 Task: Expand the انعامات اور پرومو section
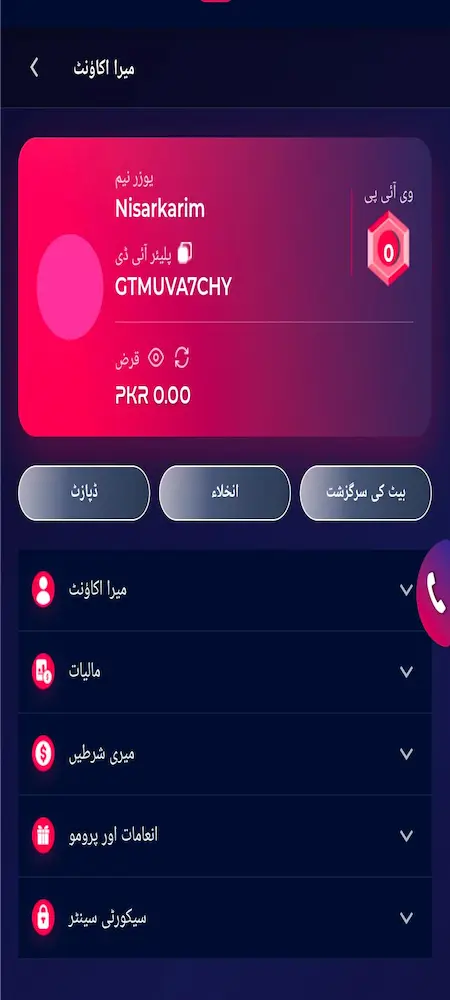point(225,835)
